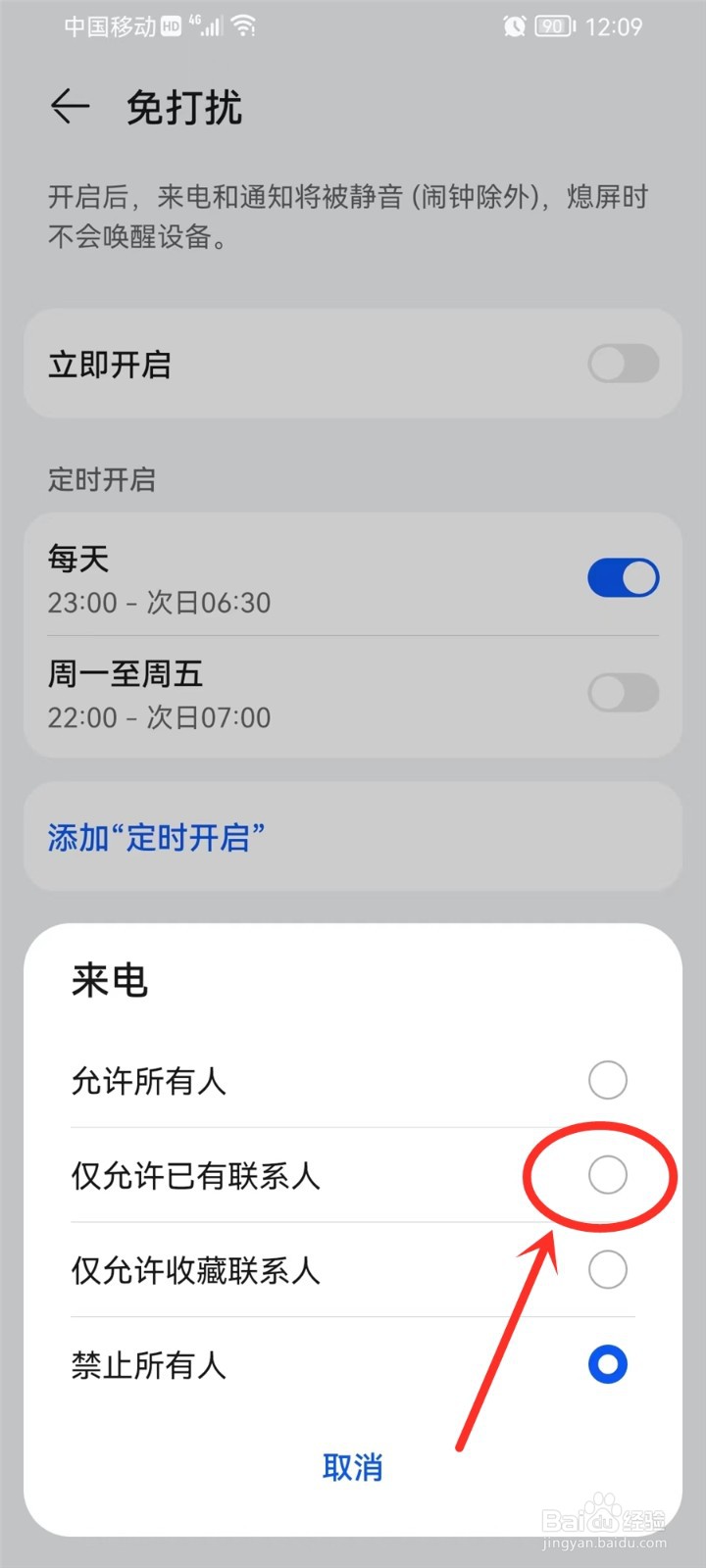Viewport: 706px width, 1568px height.
Task: Select the 仅允许已有联系人 radio option
Action: point(608,1175)
